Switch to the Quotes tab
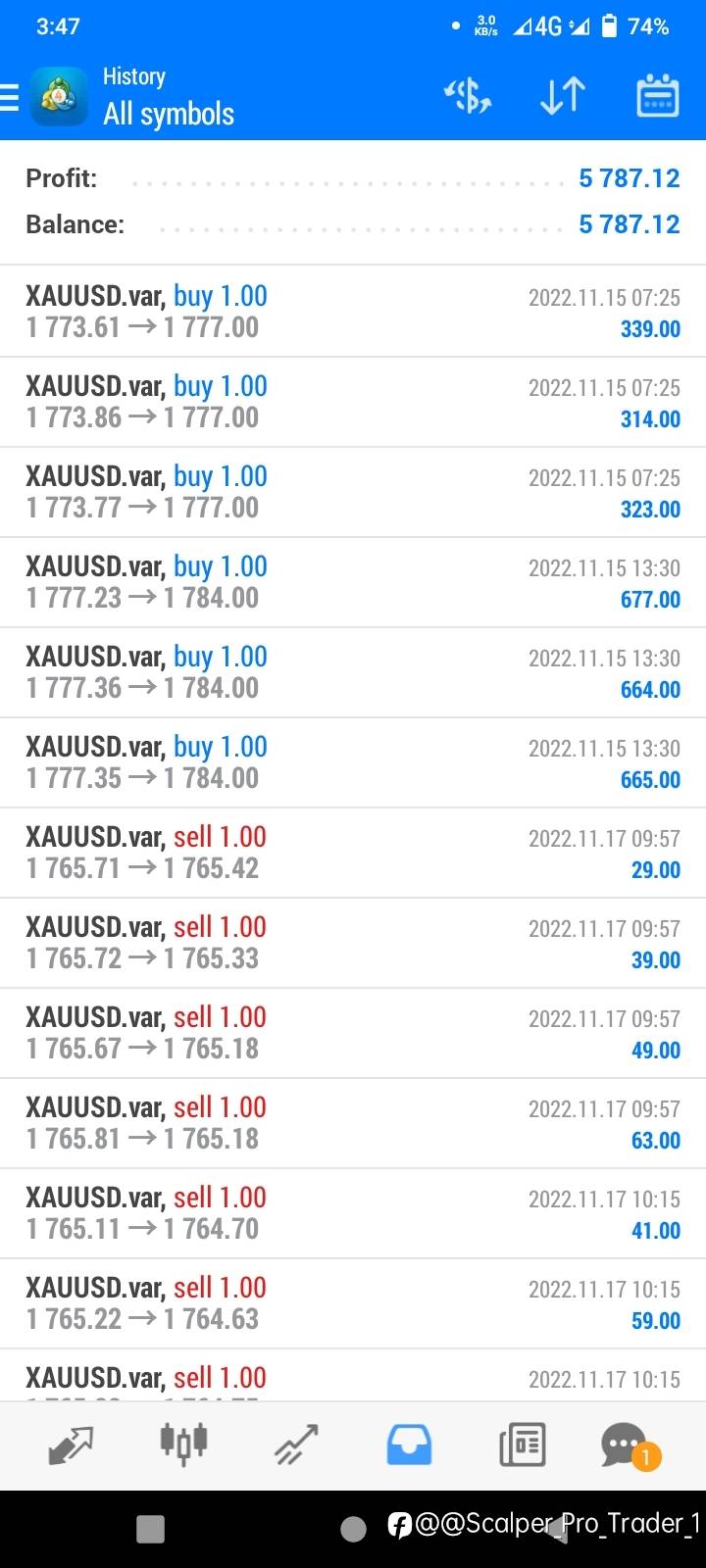This screenshot has width=706, height=1568. (71, 1445)
